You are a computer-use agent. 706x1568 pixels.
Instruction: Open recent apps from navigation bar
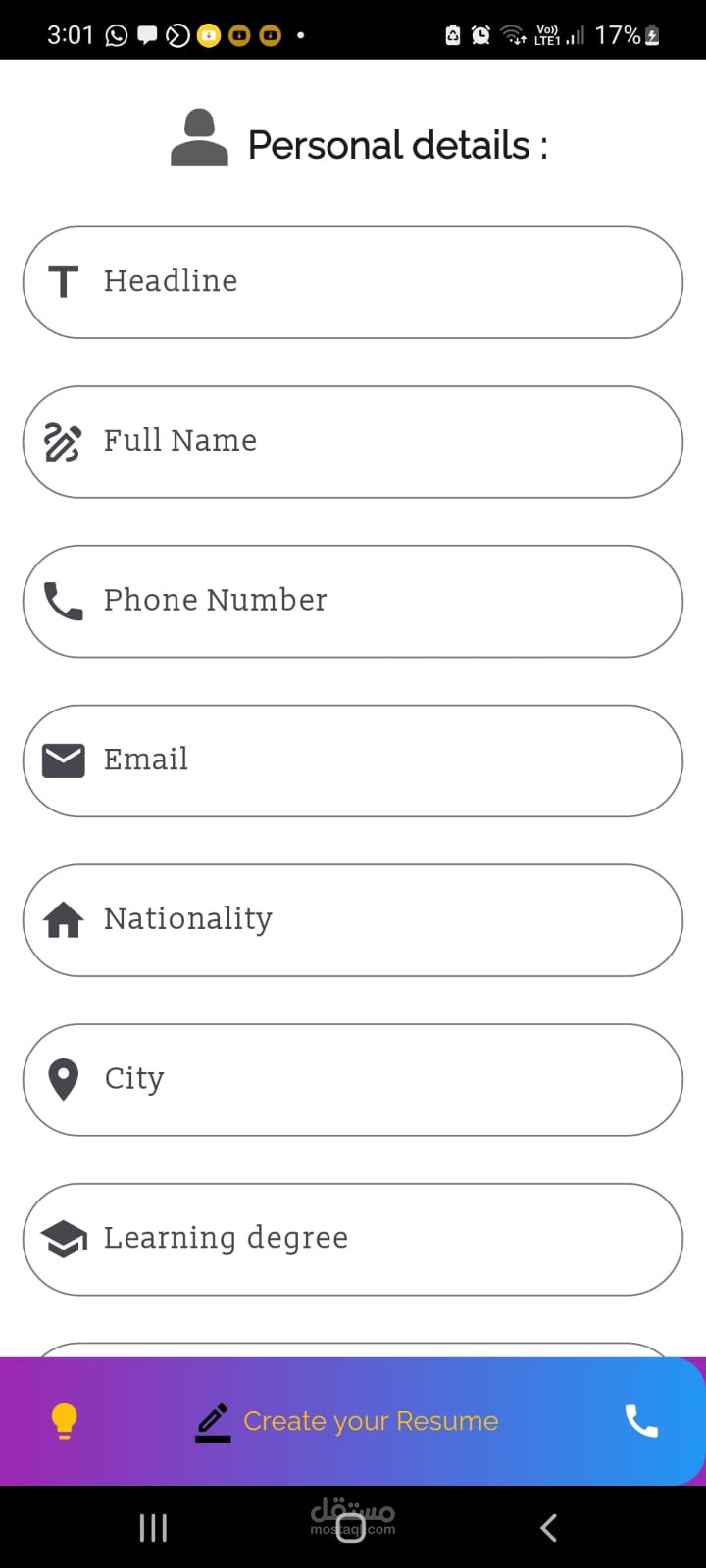point(153,1527)
